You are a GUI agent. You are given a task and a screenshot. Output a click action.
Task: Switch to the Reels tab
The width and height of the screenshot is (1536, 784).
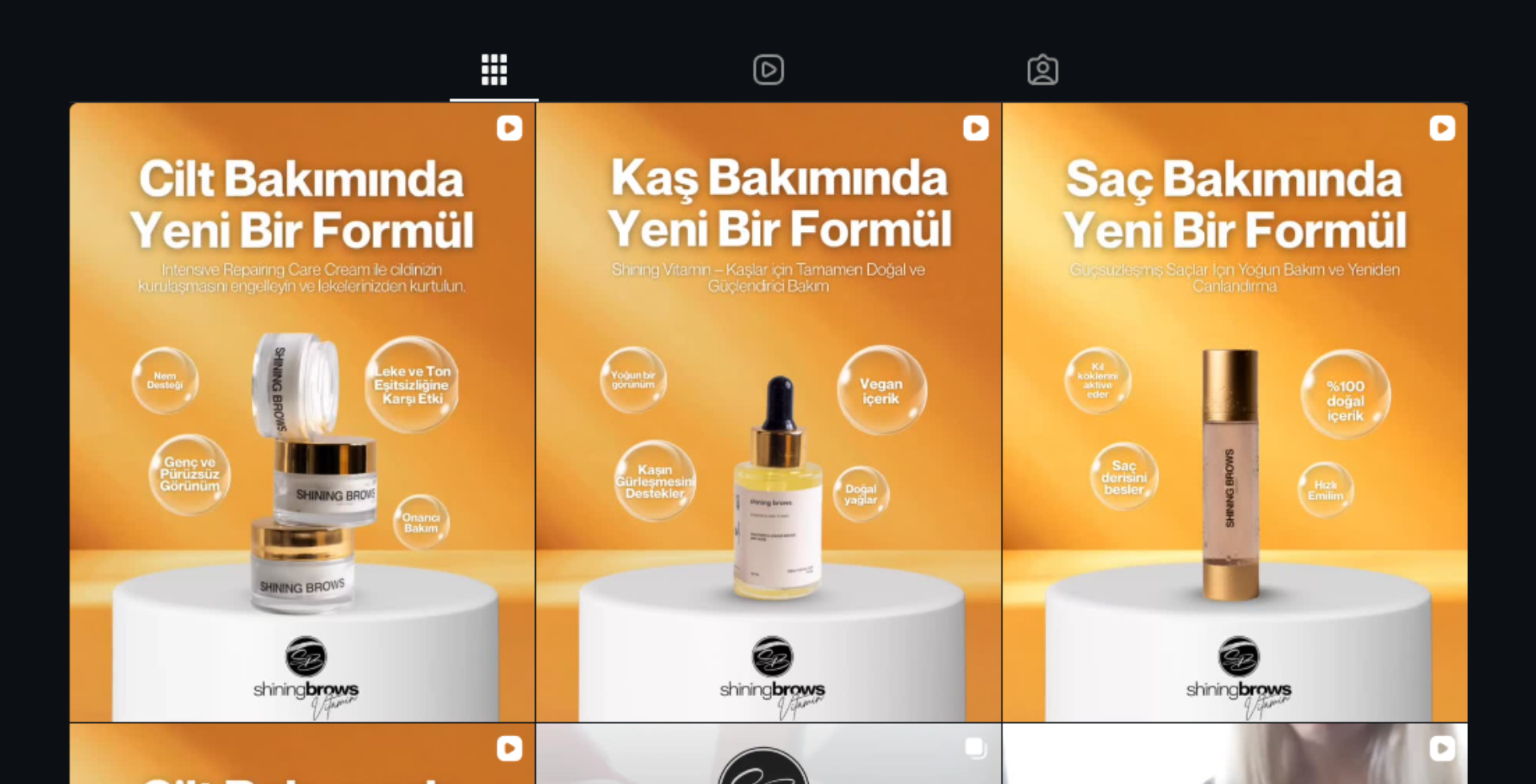coord(768,70)
